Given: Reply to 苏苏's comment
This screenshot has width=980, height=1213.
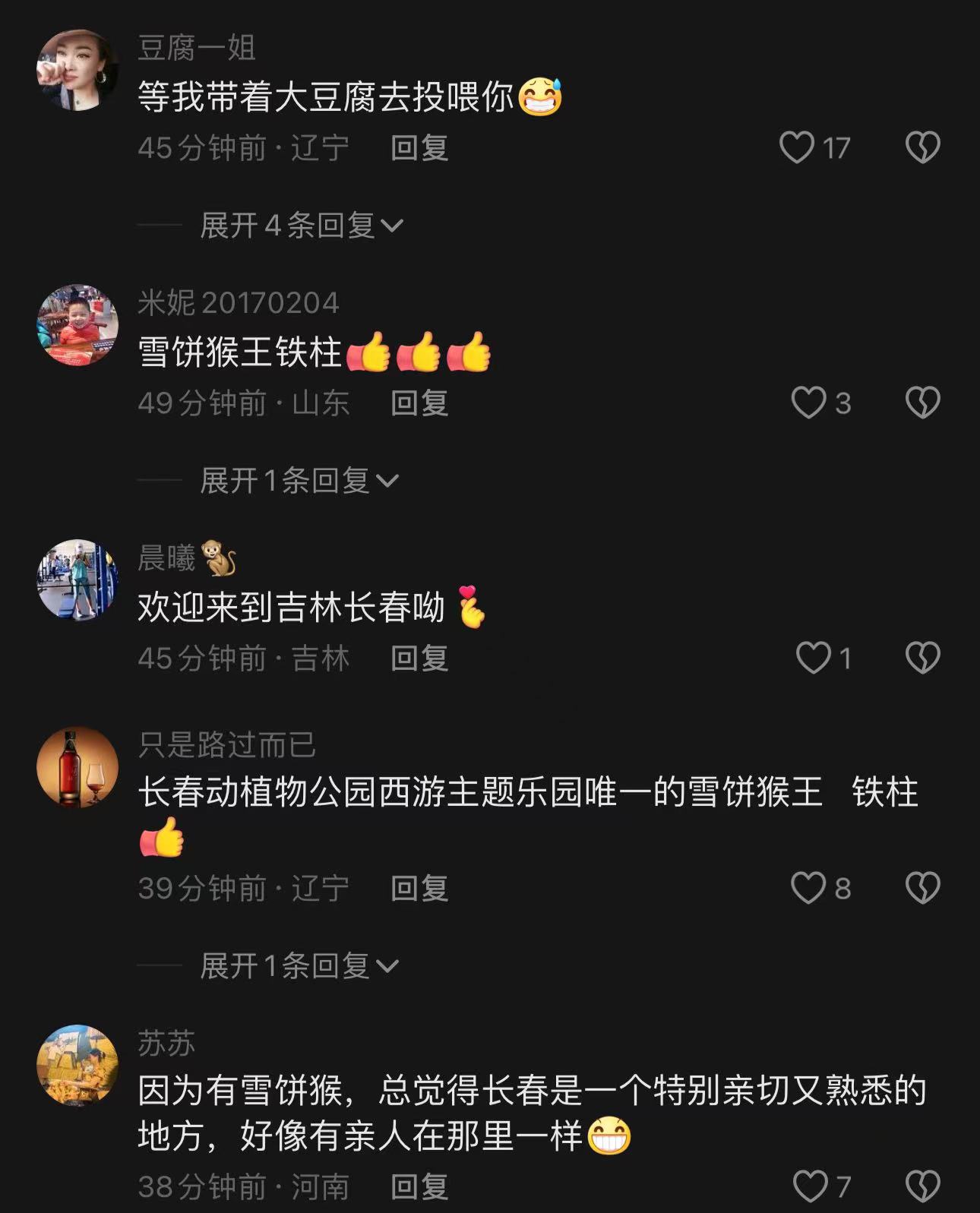Looking at the screenshot, I should point(419,1186).
